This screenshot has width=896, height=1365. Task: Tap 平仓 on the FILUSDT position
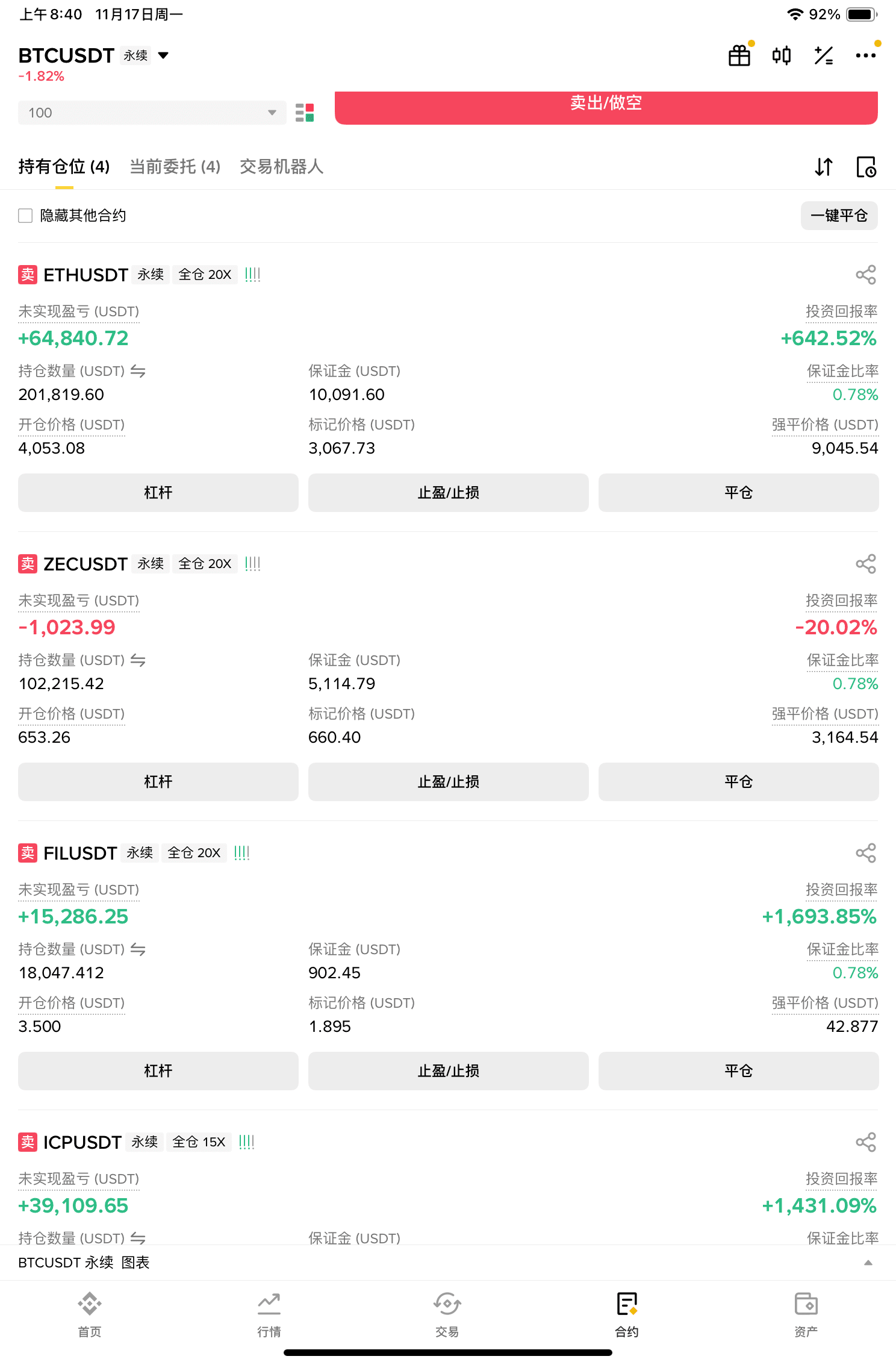click(x=738, y=1071)
